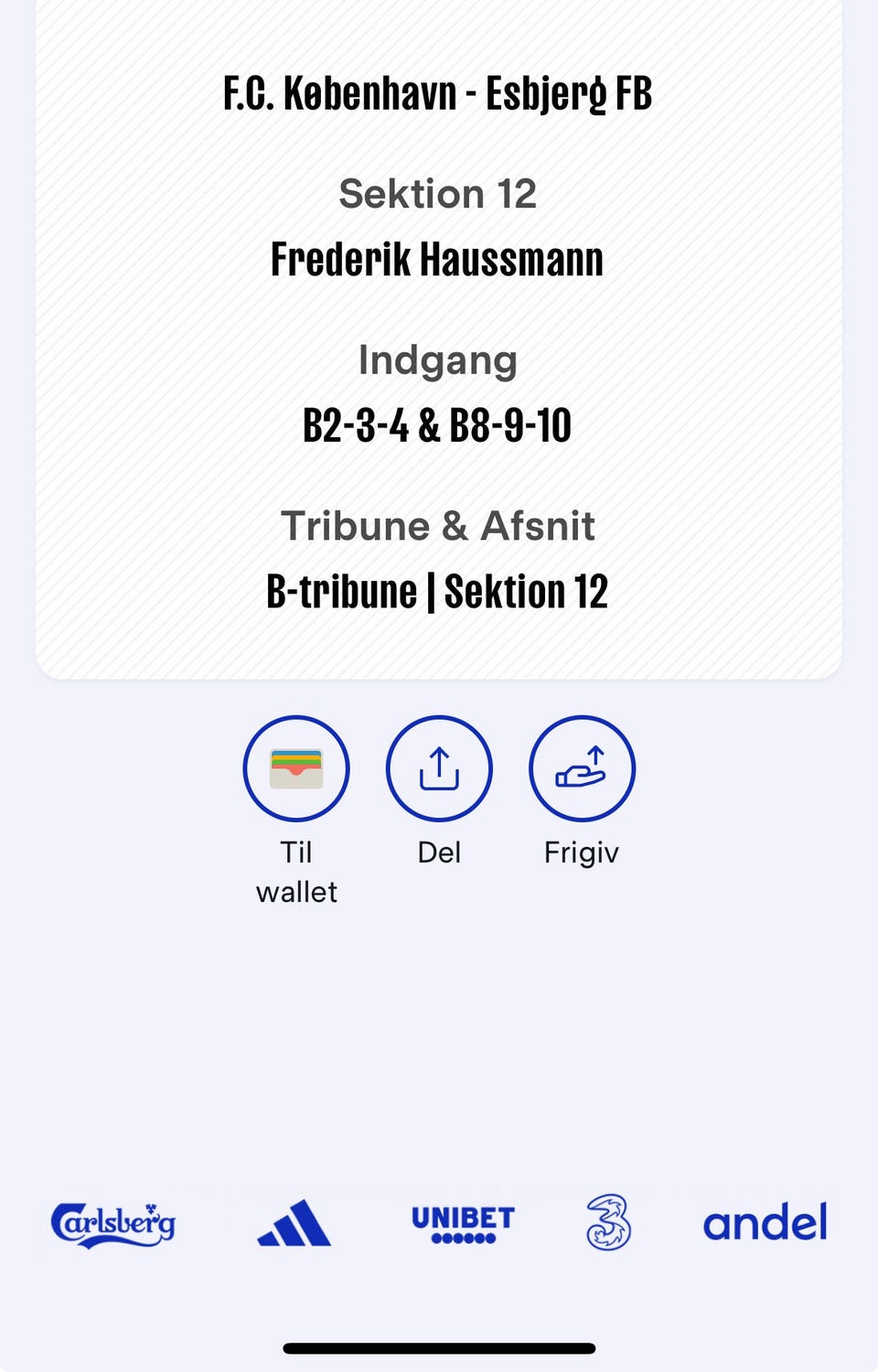Click the name Frederik Haussmann

438,258
